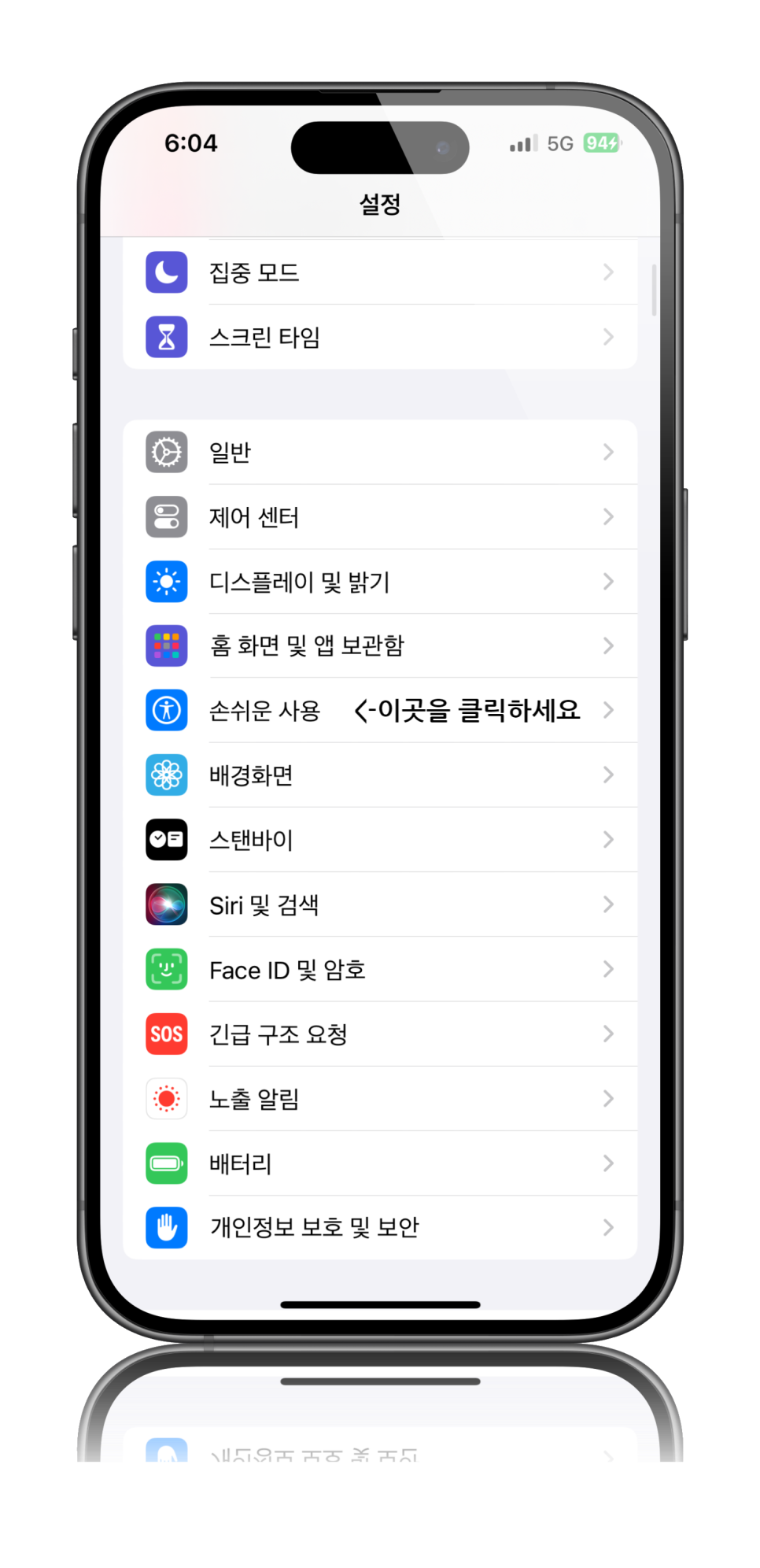Open the 집중 모드 settings row
The height and width of the screenshot is (1568, 760).
pos(380,272)
